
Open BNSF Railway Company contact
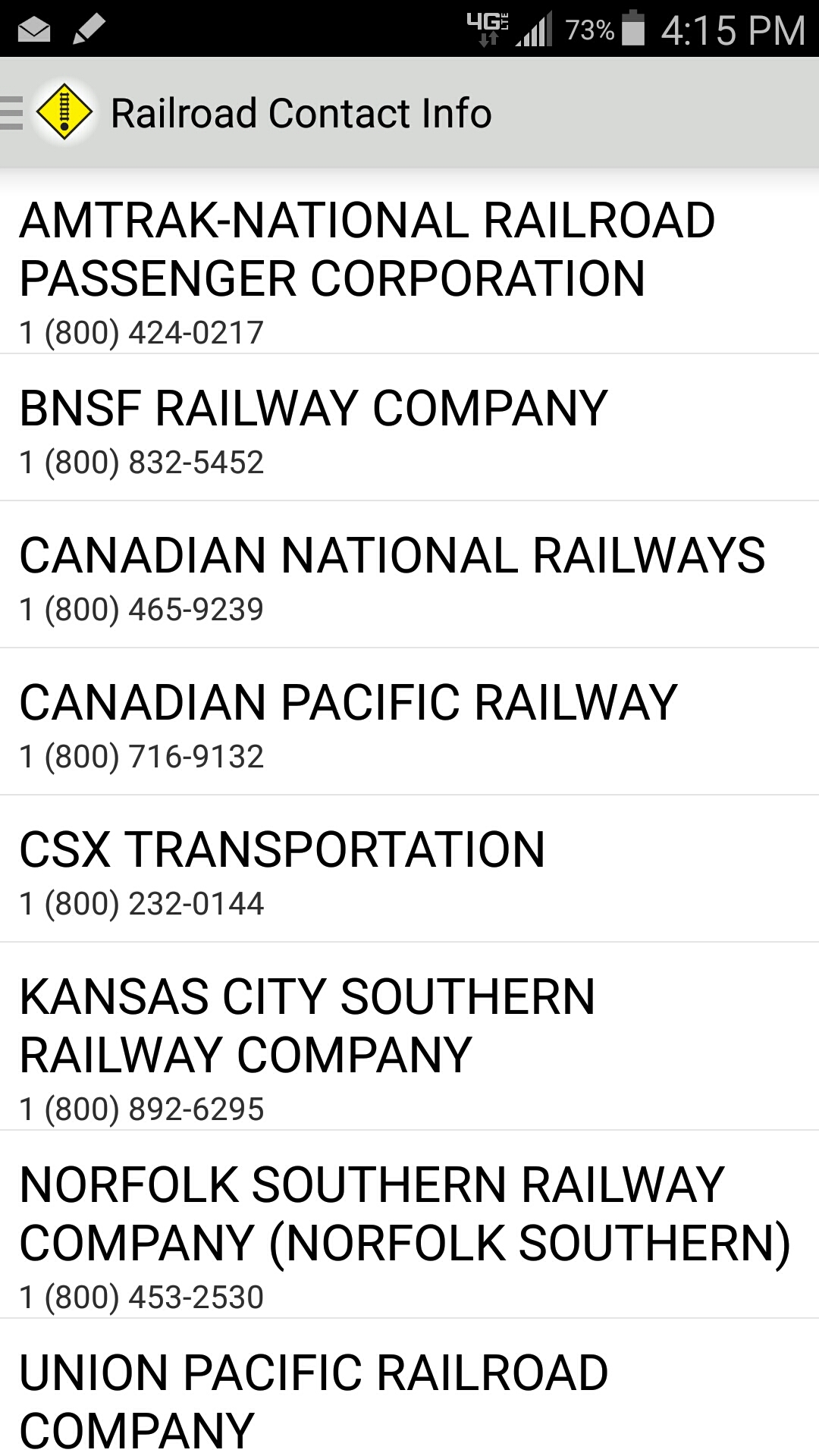(x=409, y=428)
